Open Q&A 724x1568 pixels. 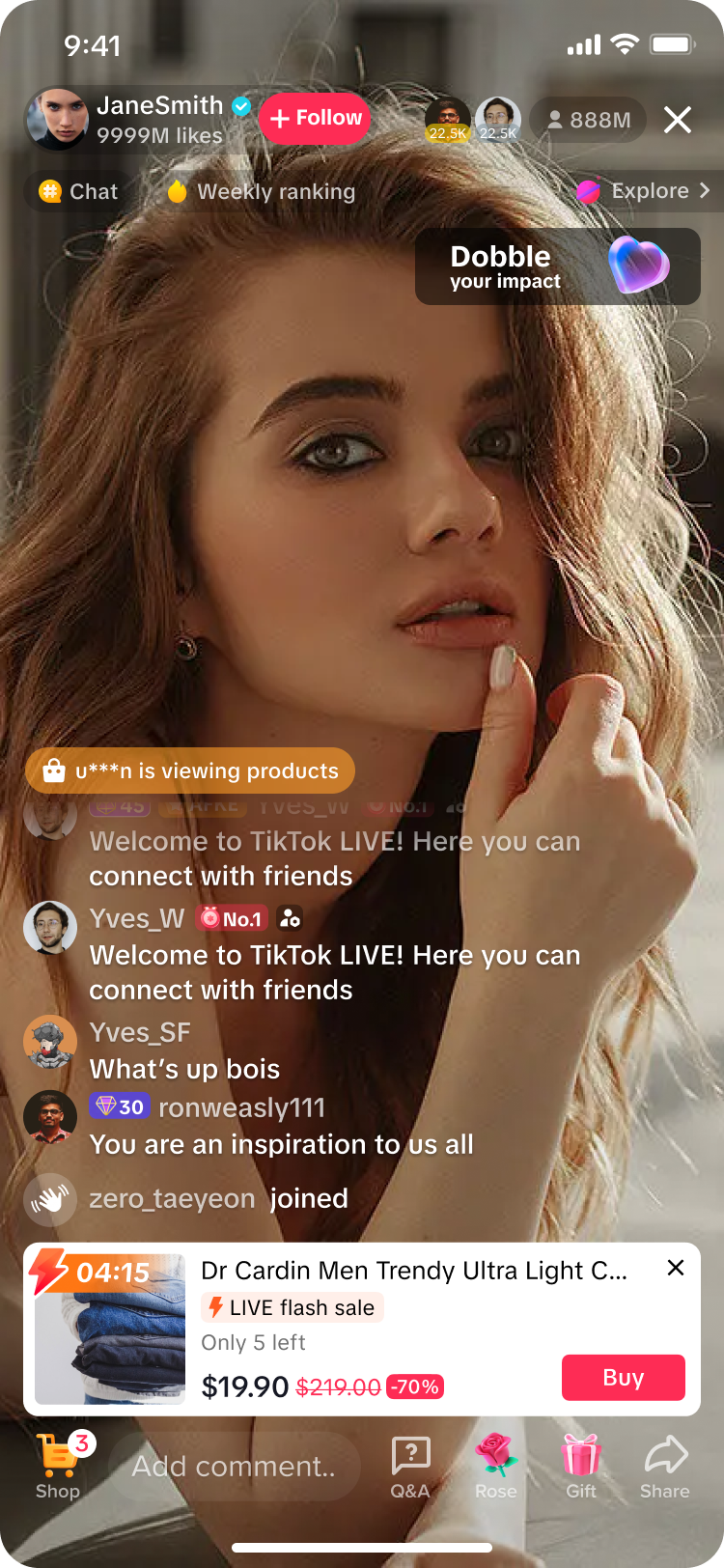point(410,1465)
